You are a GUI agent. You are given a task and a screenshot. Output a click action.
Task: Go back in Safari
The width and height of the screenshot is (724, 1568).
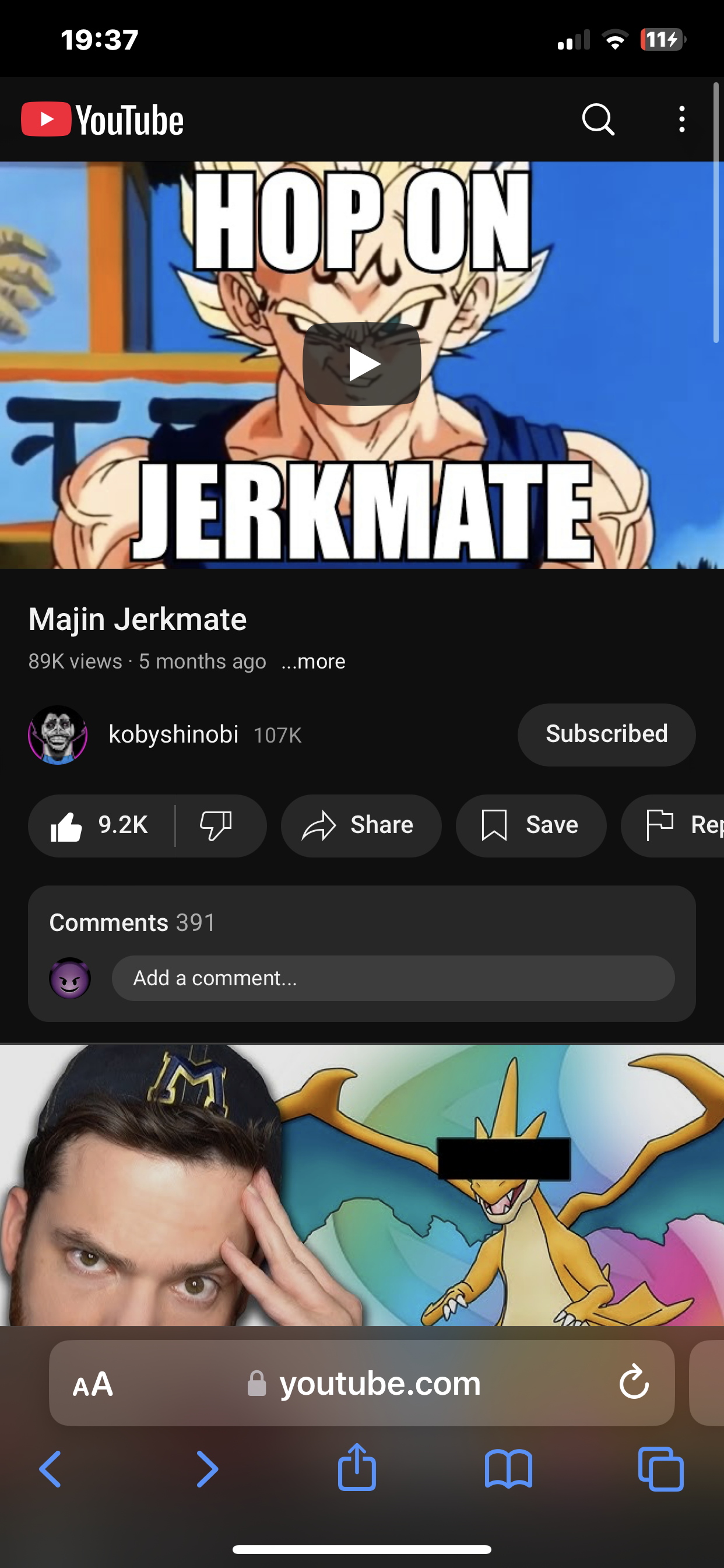[x=51, y=1469]
